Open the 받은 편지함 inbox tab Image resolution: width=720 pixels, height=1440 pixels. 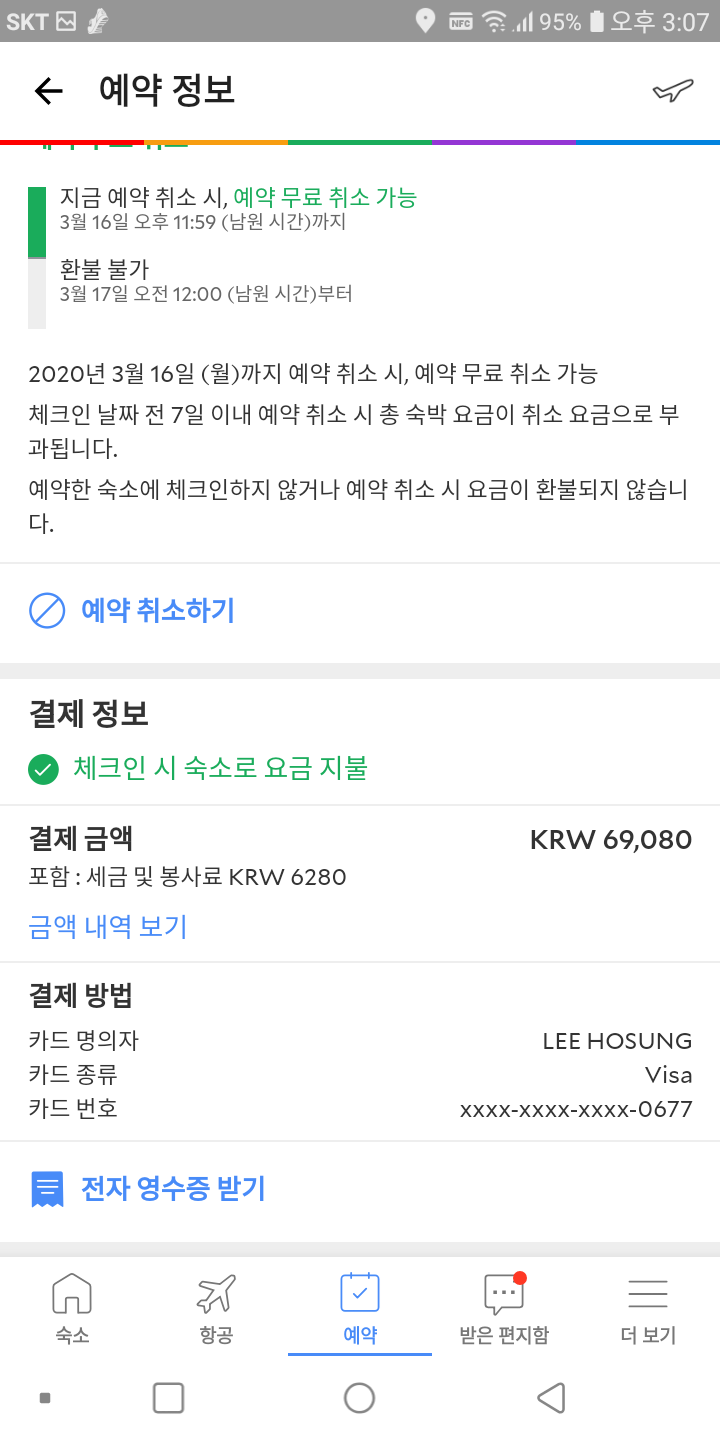point(504,1308)
